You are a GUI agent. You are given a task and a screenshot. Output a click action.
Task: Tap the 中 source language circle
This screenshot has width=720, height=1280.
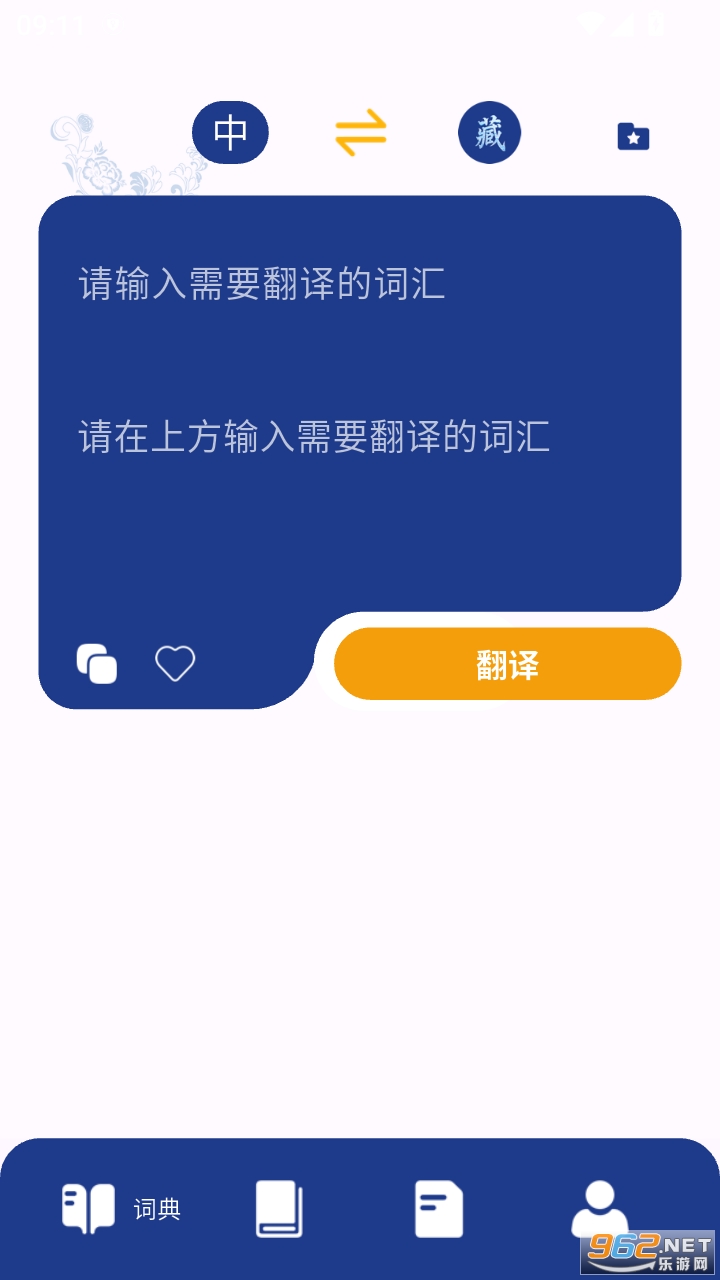click(x=230, y=132)
